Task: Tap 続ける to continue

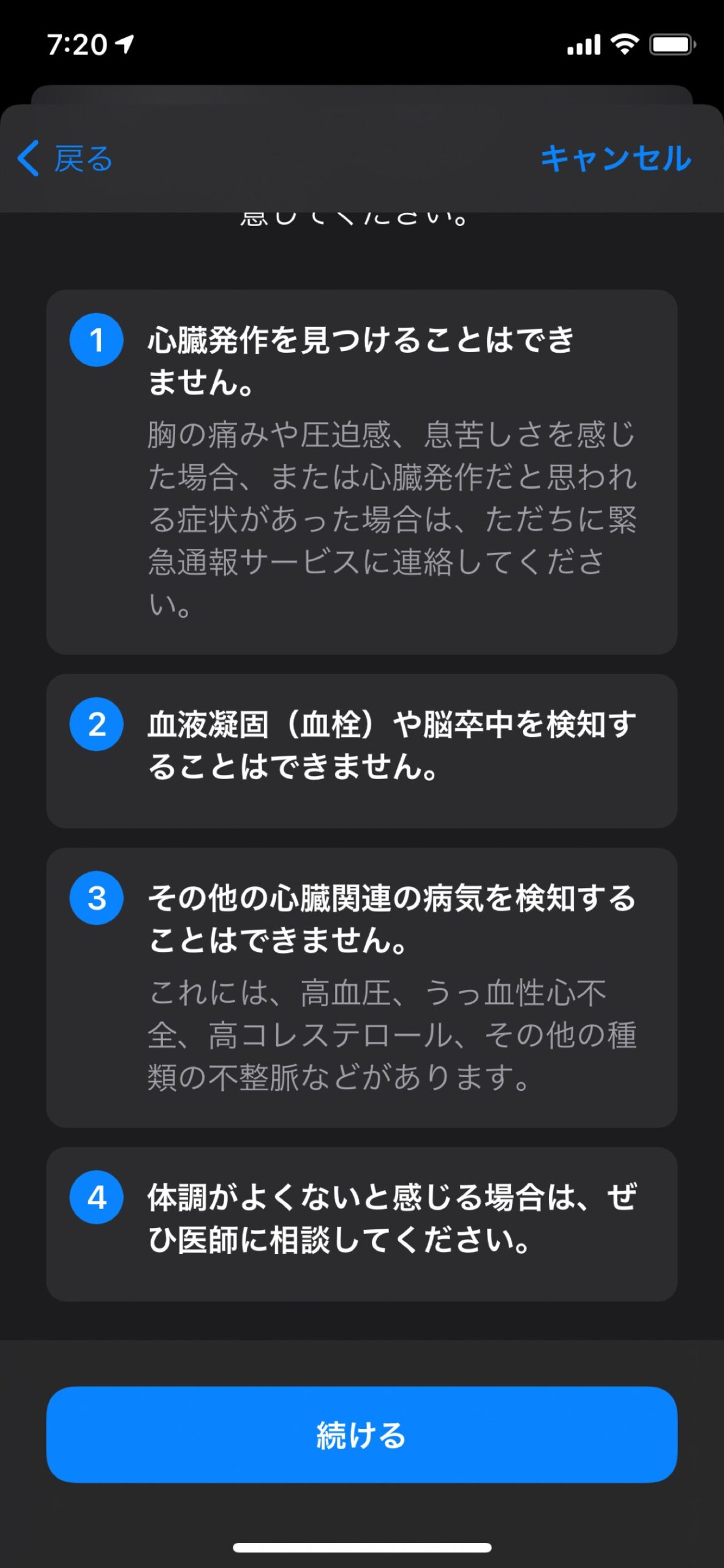Action: click(x=361, y=1434)
